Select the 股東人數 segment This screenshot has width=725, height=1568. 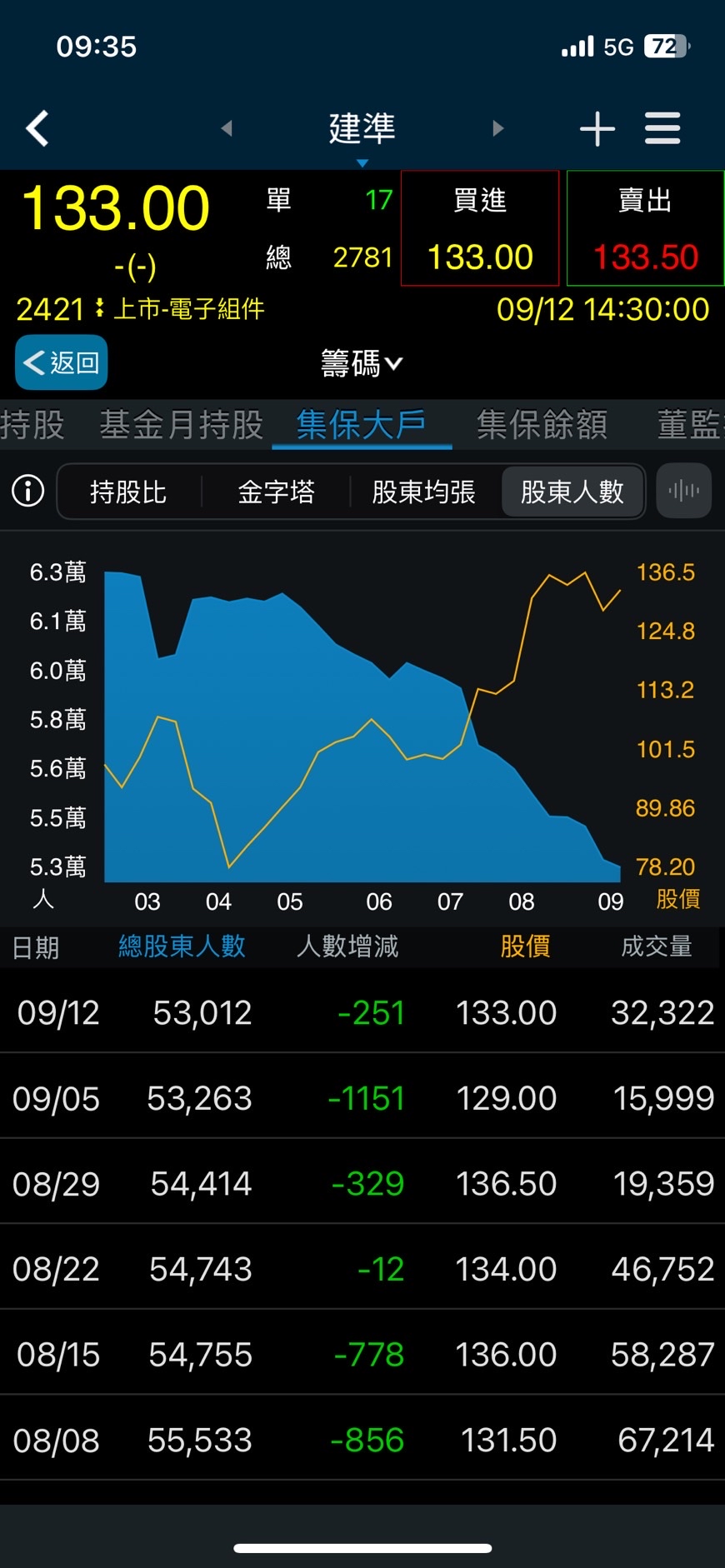tap(572, 492)
